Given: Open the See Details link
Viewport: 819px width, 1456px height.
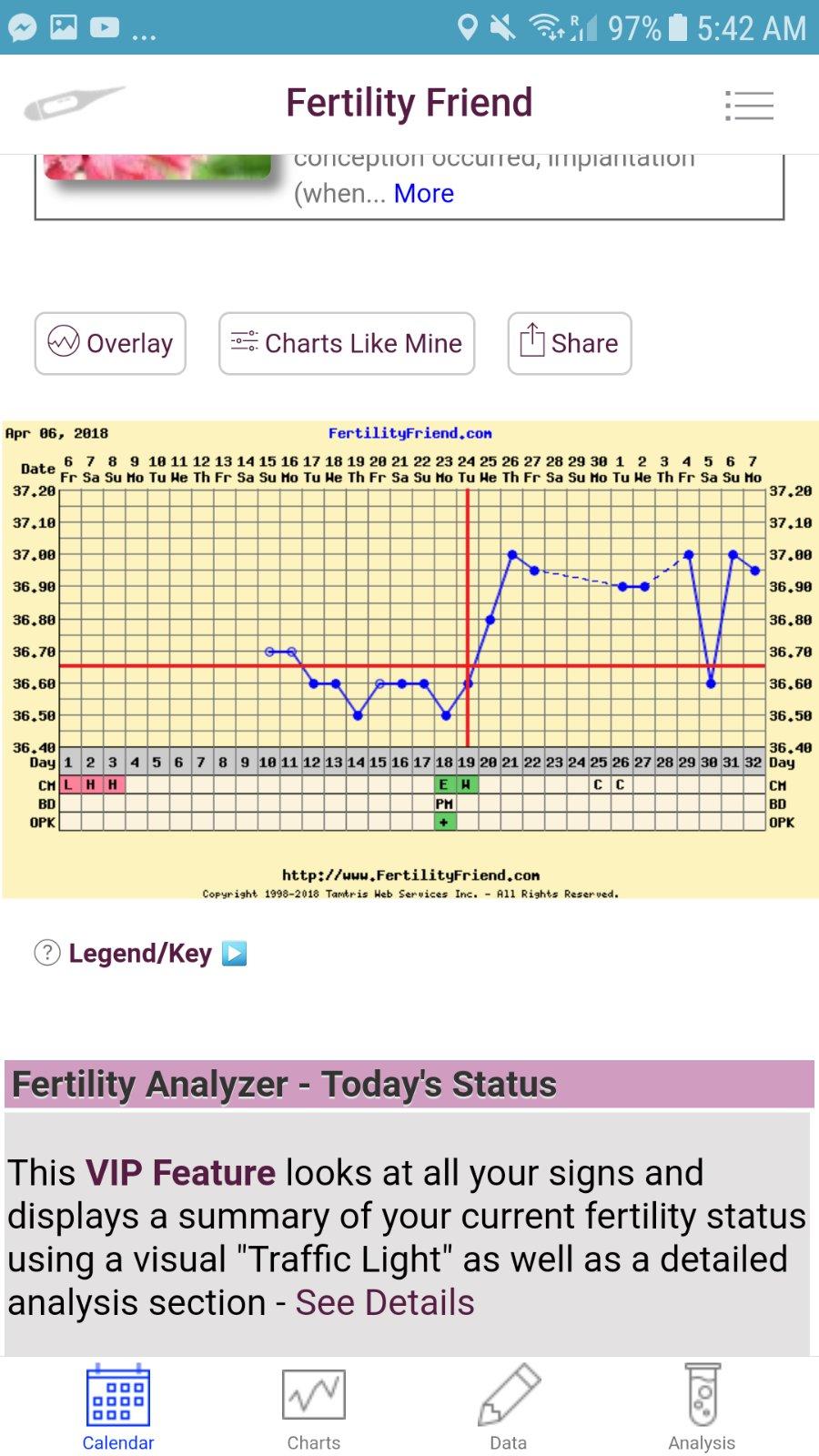Looking at the screenshot, I should tap(385, 1303).
